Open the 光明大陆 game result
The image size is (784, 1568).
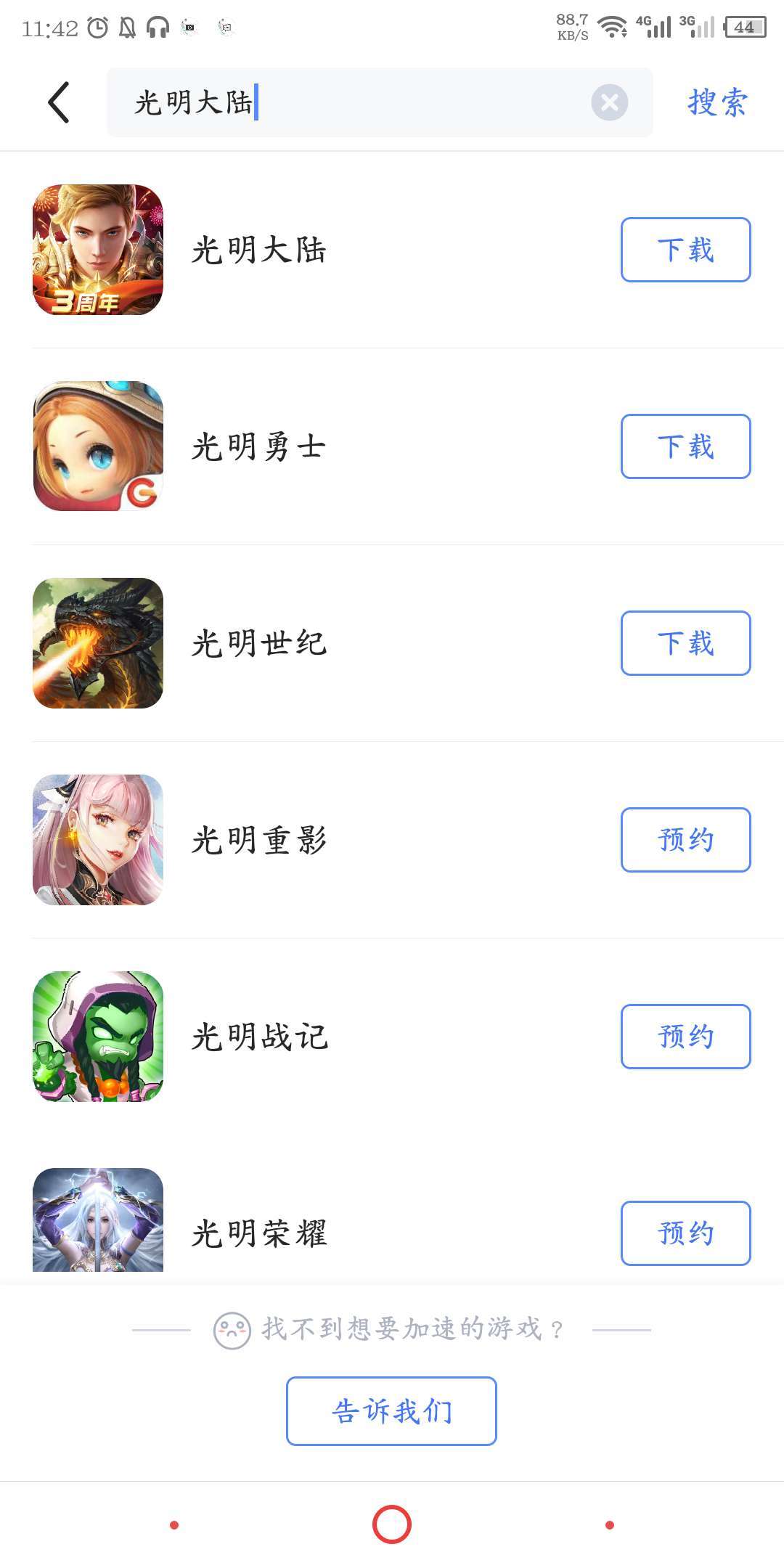(x=259, y=250)
